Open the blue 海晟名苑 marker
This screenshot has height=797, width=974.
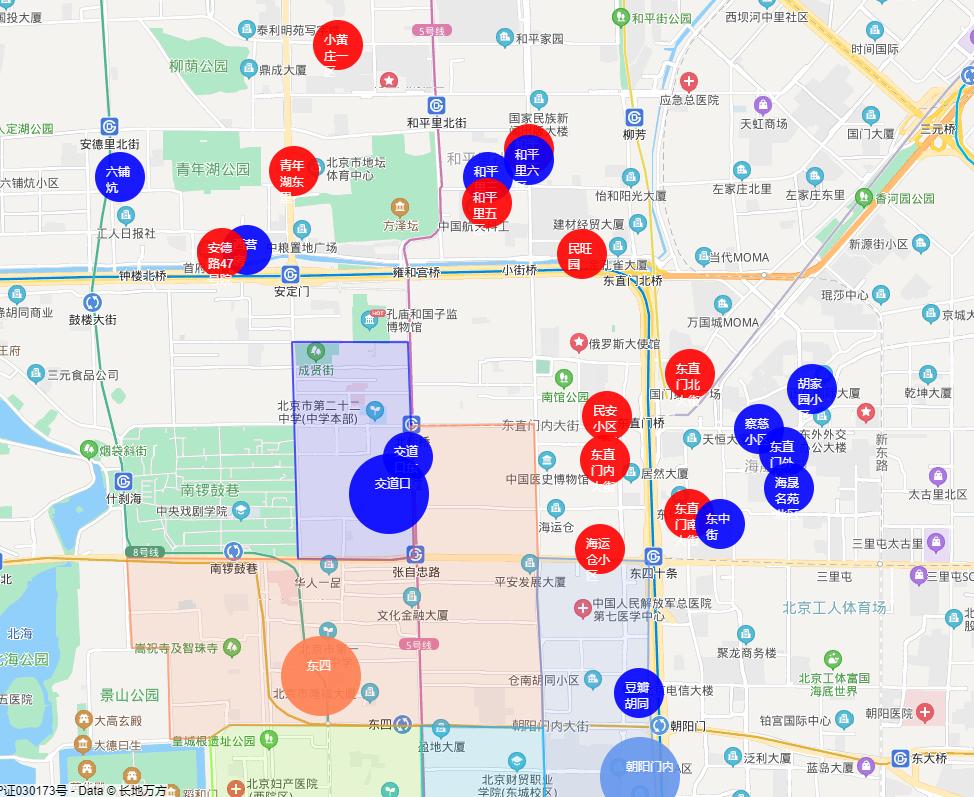click(788, 488)
